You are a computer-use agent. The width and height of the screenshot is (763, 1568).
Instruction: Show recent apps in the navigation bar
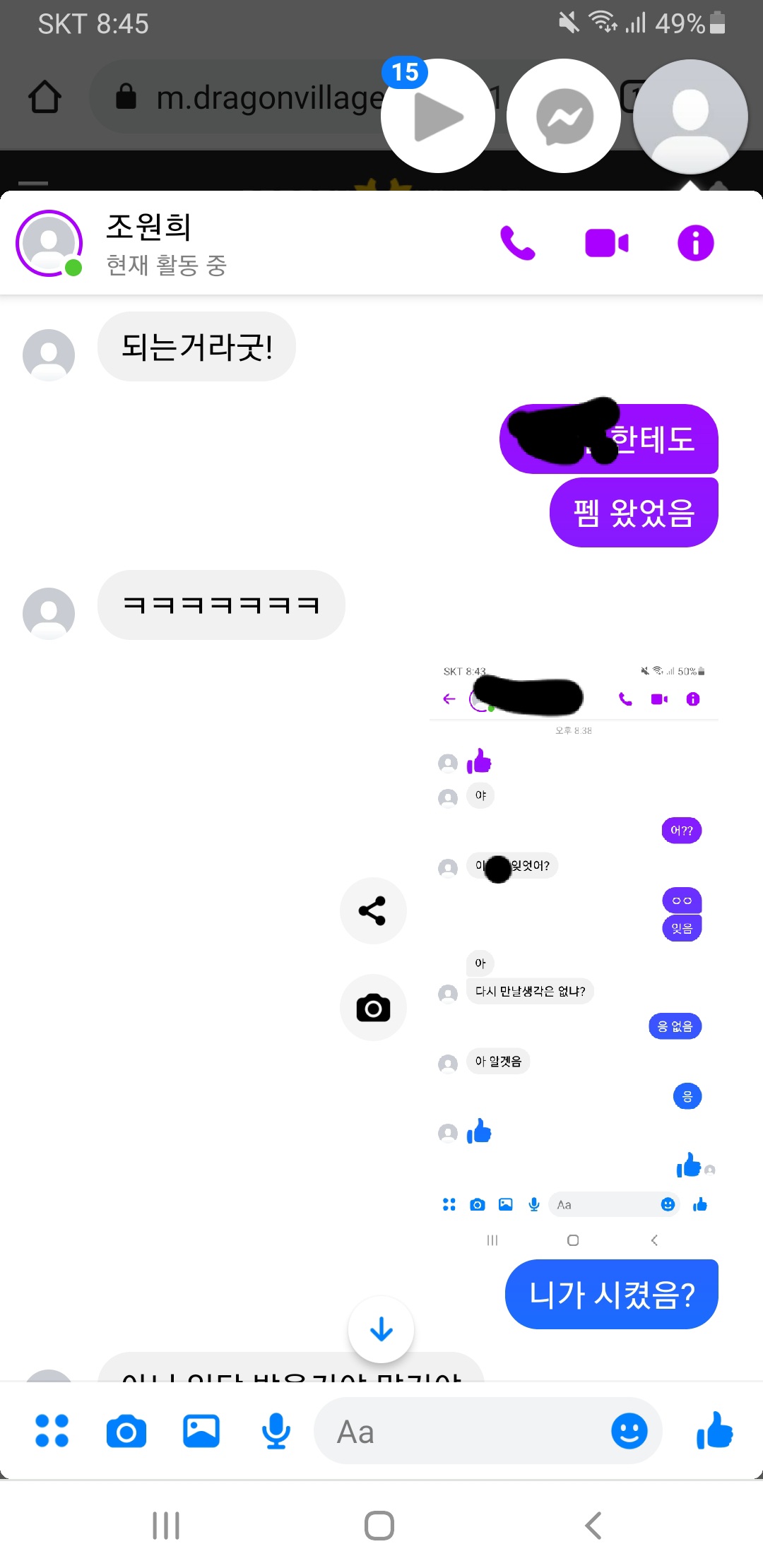[166, 1526]
